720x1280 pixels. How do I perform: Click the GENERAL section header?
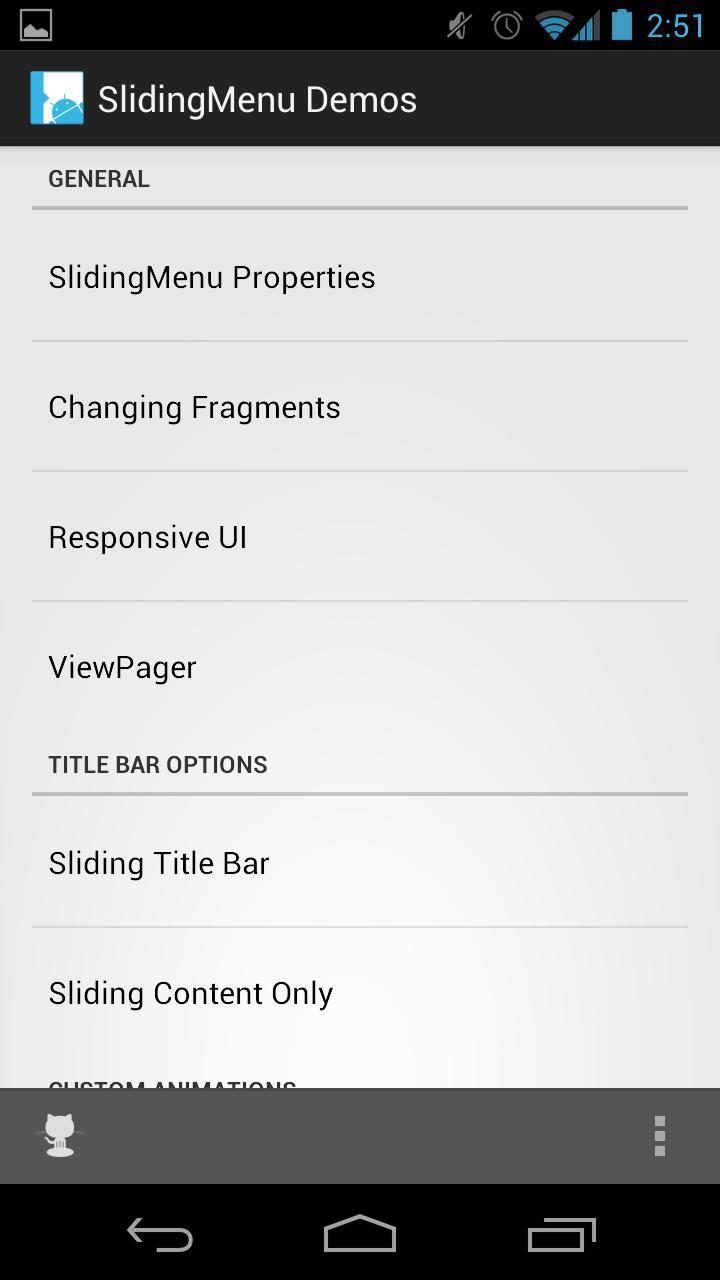(99, 178)
